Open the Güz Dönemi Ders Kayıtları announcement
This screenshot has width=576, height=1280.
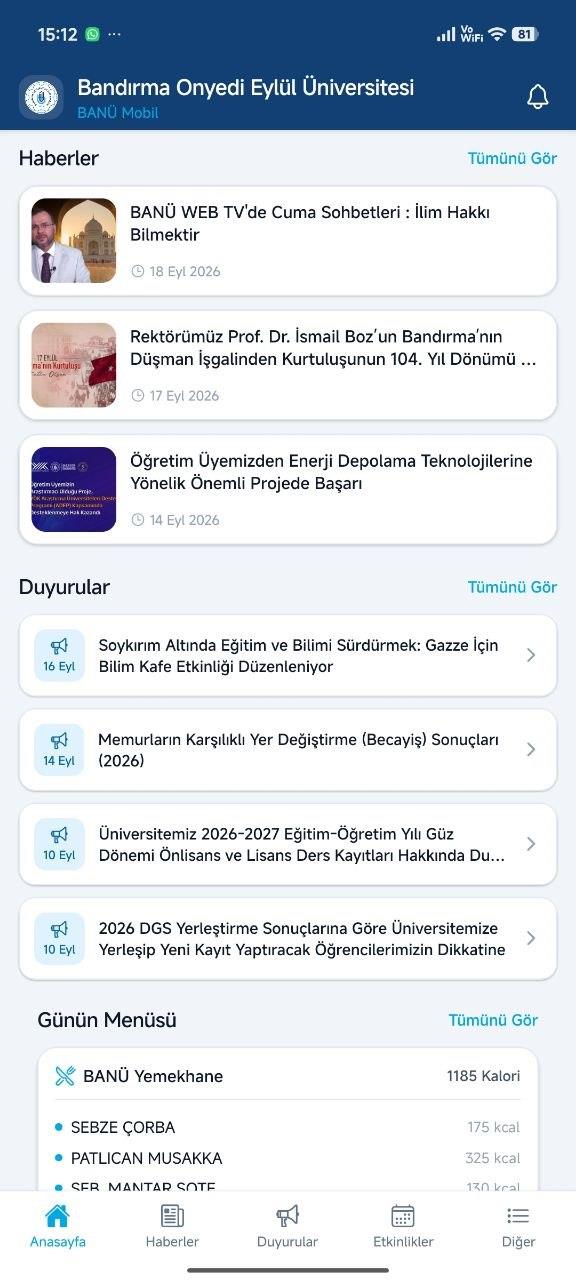click(288, 844)
